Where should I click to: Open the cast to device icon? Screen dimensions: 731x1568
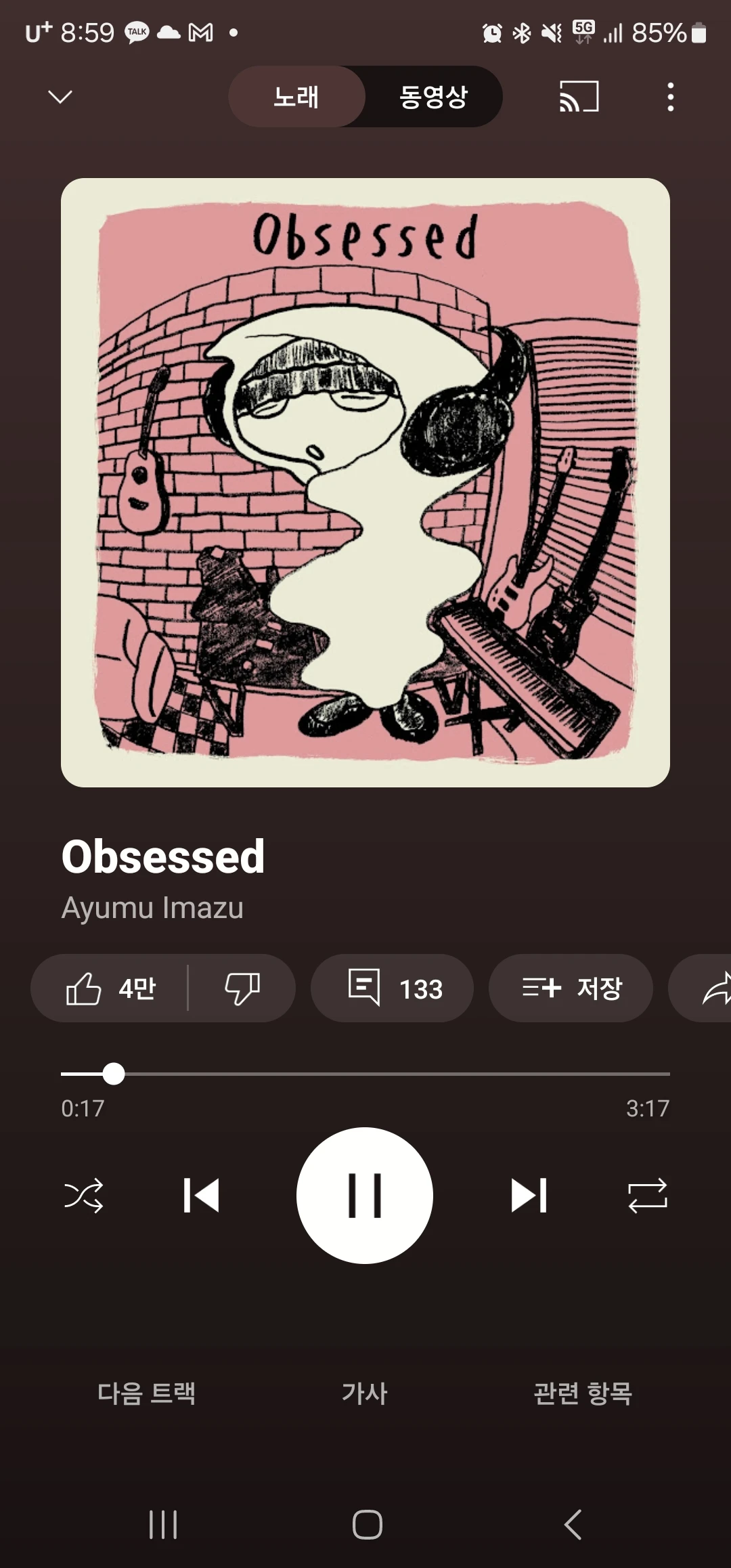click(579, 97)
